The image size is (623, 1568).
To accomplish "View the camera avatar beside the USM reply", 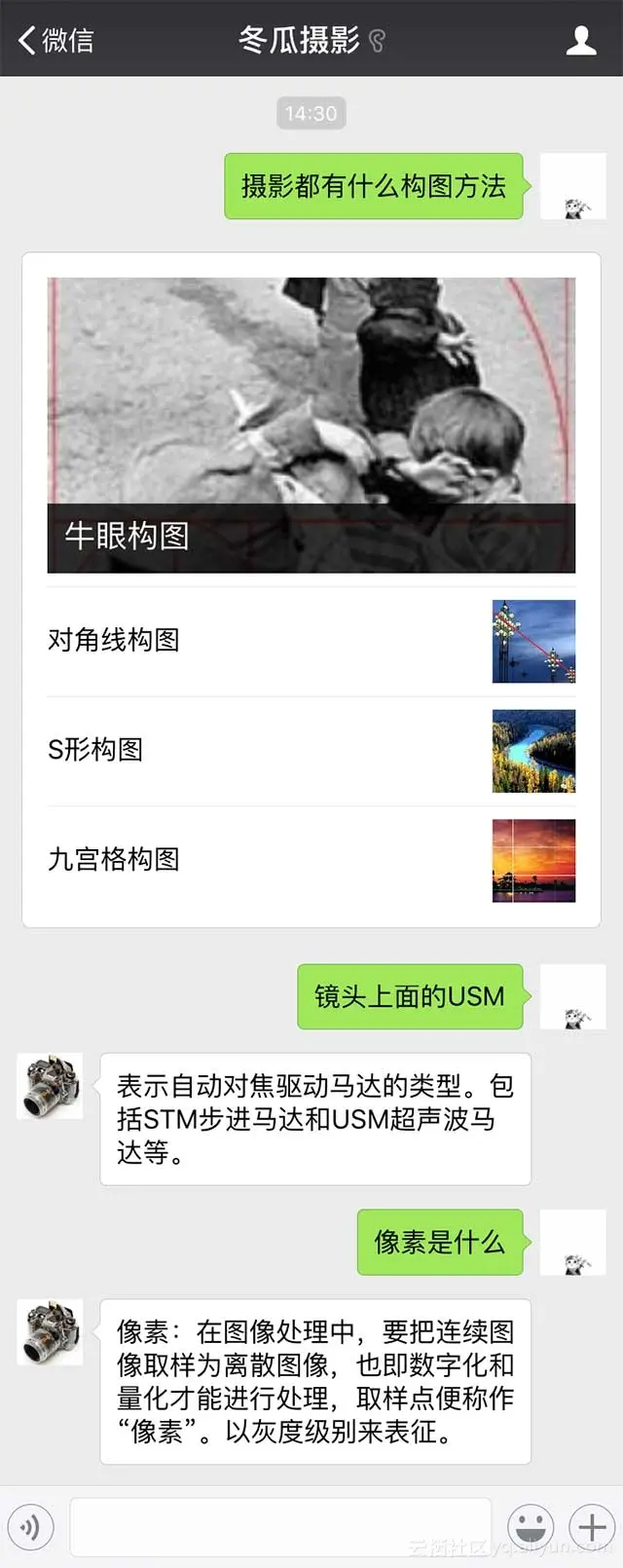I will [x=51, y=1086].
